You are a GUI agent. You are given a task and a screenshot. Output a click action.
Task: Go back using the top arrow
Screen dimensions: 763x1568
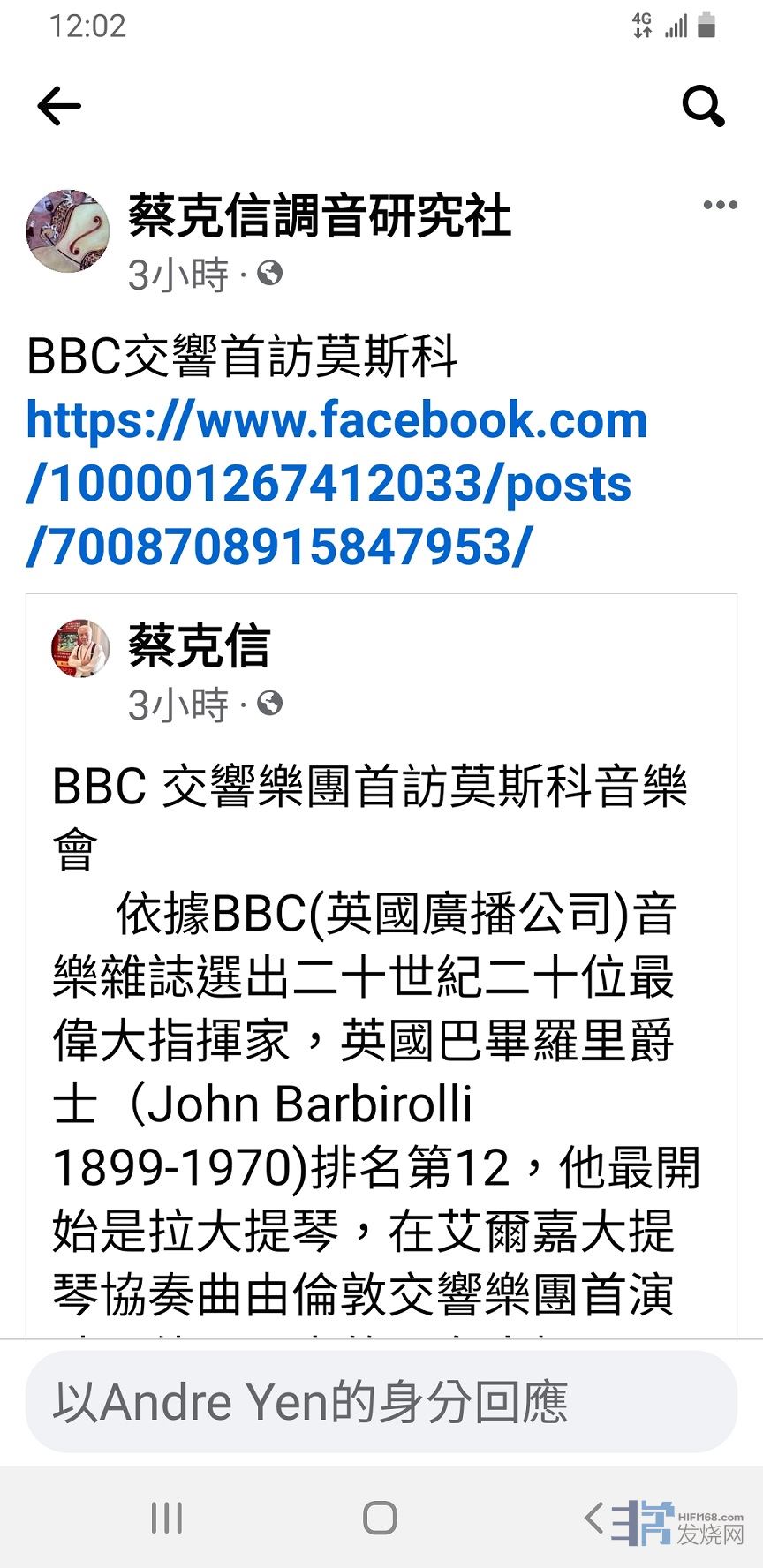coord(59,107)
